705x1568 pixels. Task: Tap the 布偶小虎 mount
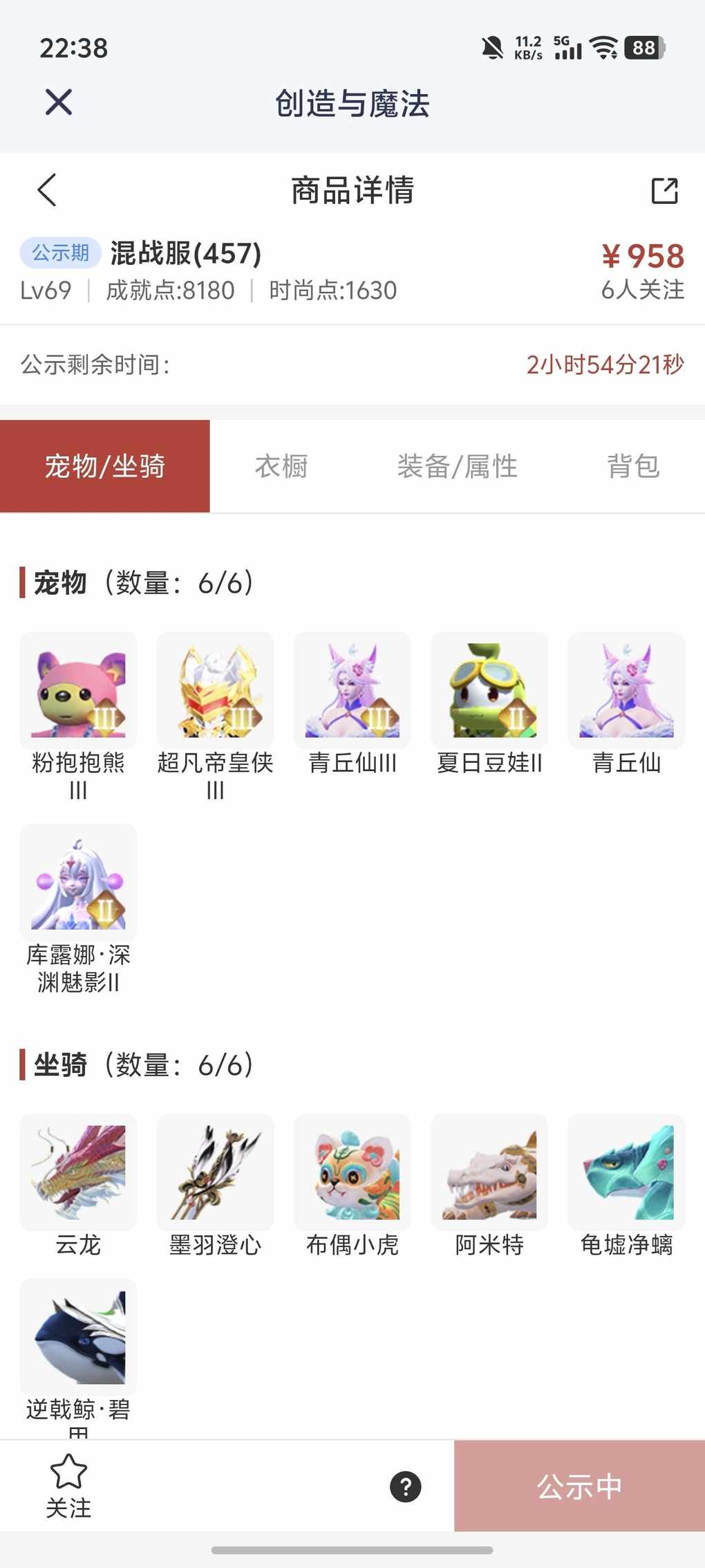pyautogui.click(x=352, y=1172)
